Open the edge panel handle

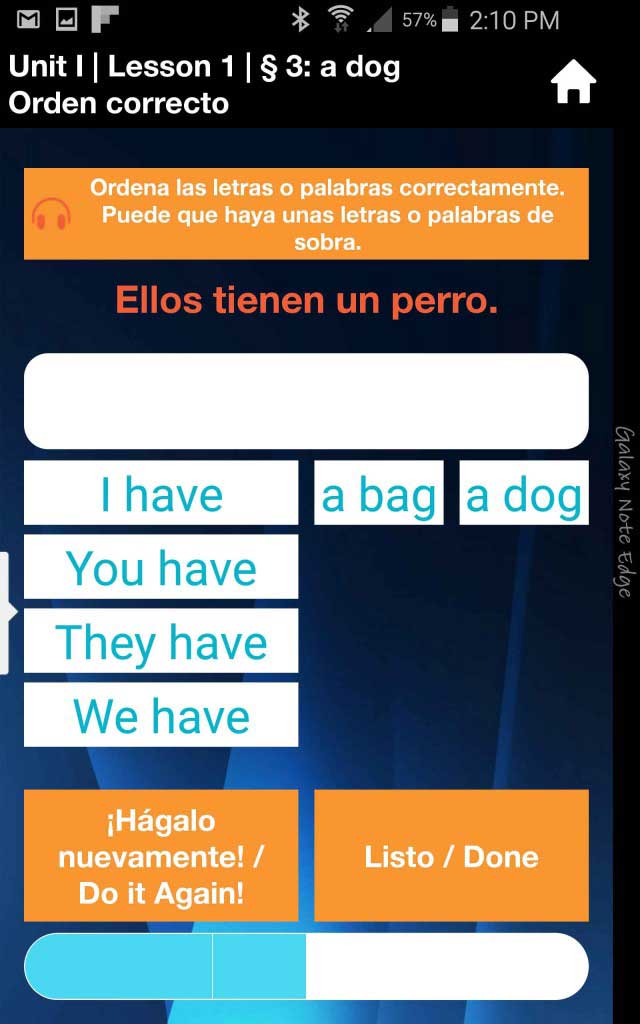7,613
